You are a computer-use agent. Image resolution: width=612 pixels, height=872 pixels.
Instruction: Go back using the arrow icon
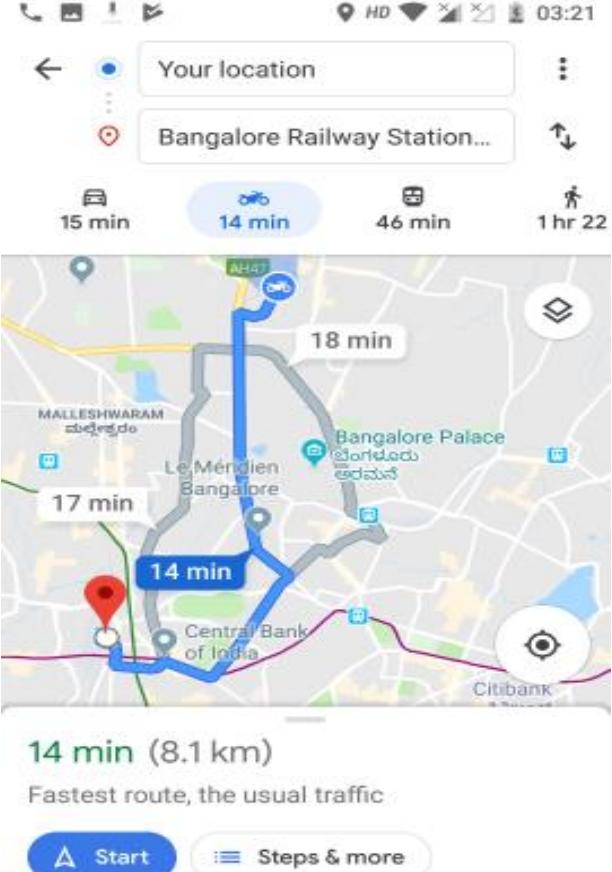pos(48,69)
